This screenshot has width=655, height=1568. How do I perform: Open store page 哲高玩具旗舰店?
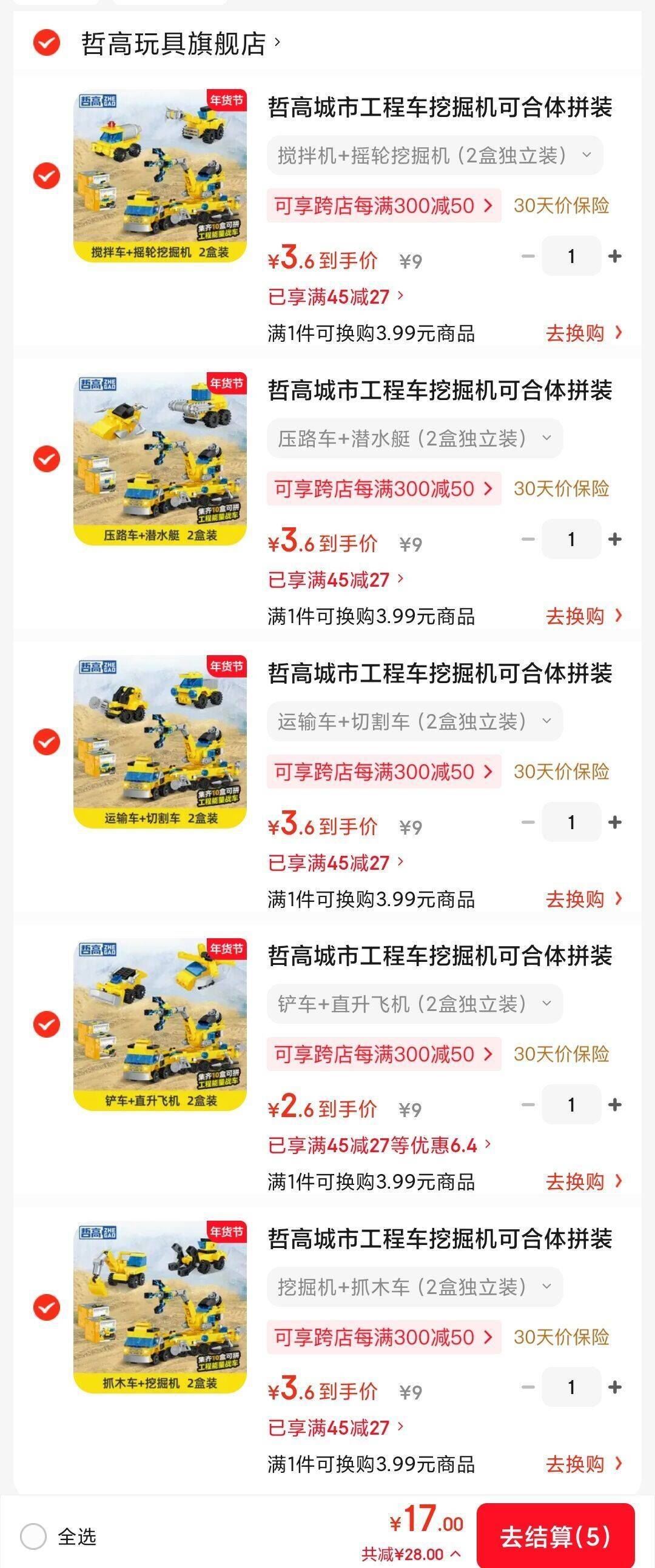[x=176, y=42]
